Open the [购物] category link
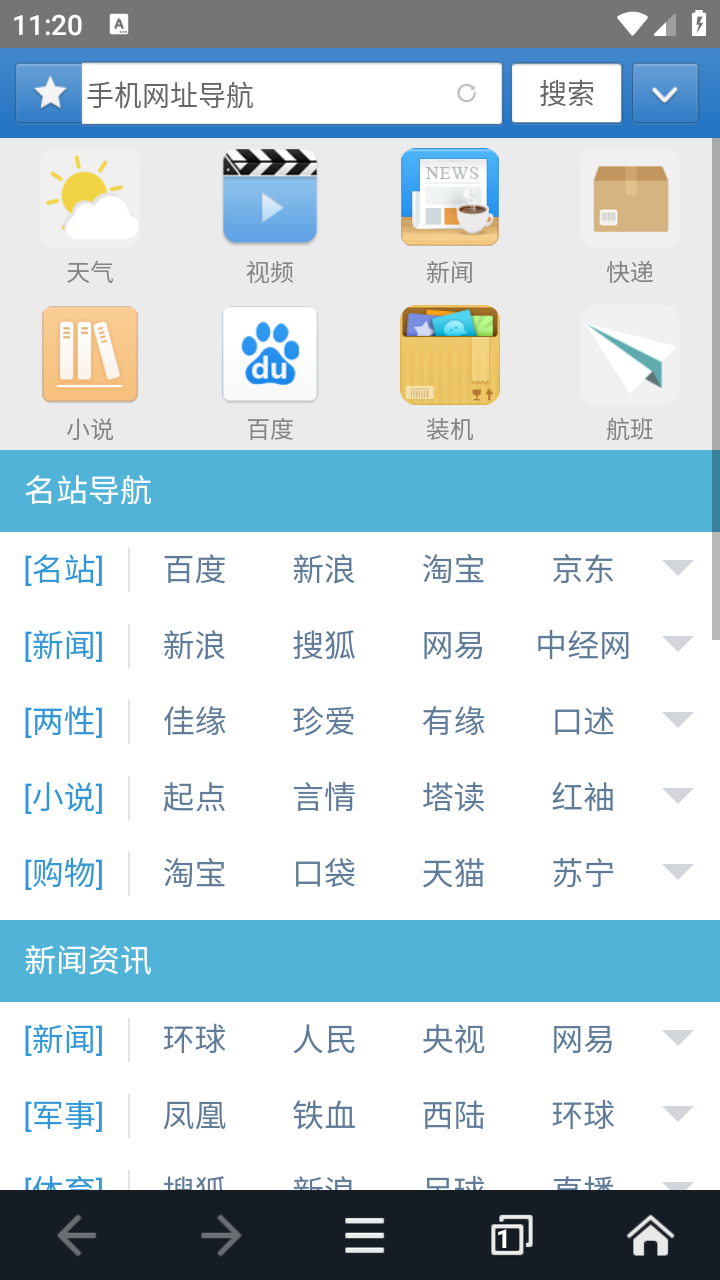 pyautogui.click(x=64, y=873)
